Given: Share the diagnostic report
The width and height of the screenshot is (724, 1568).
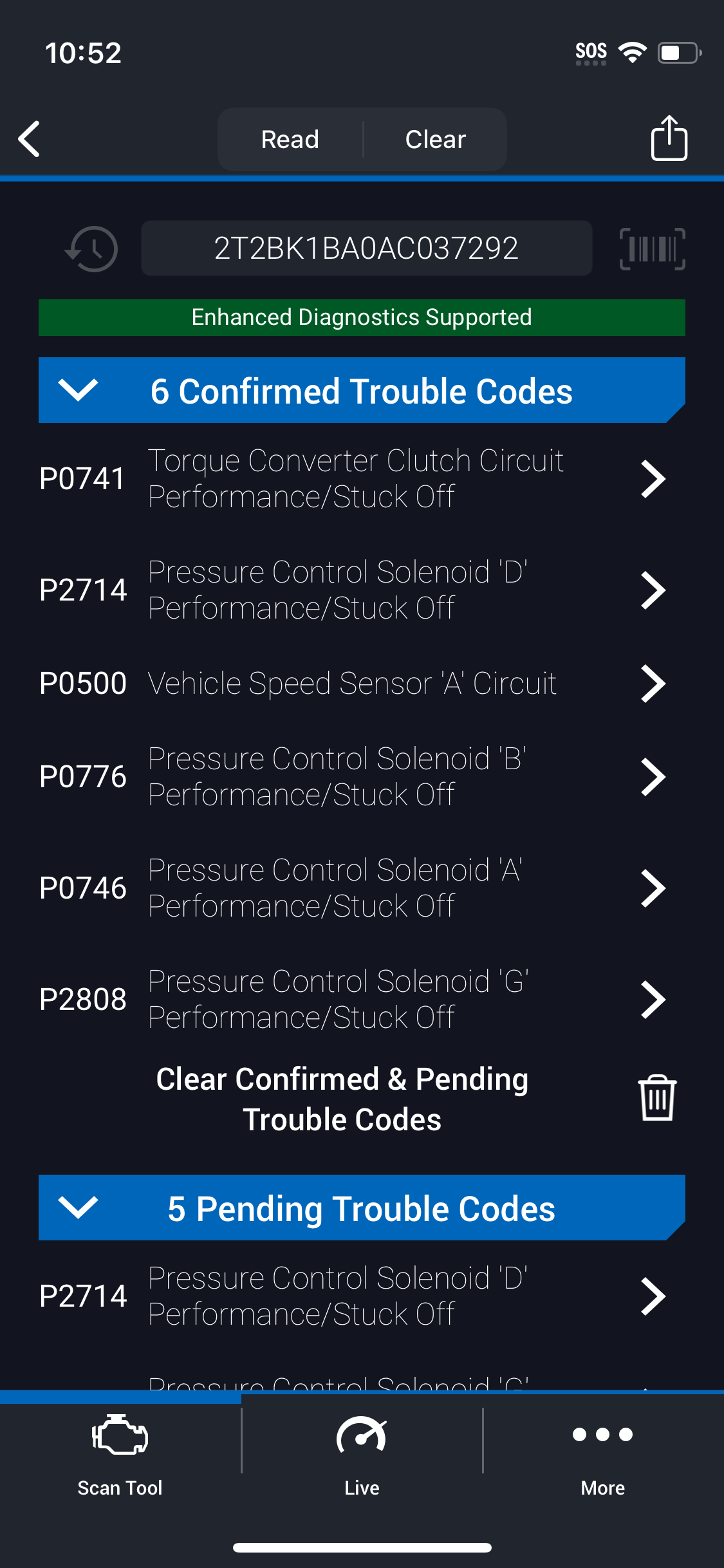Looking at the screenshot, I should (669, 138).
